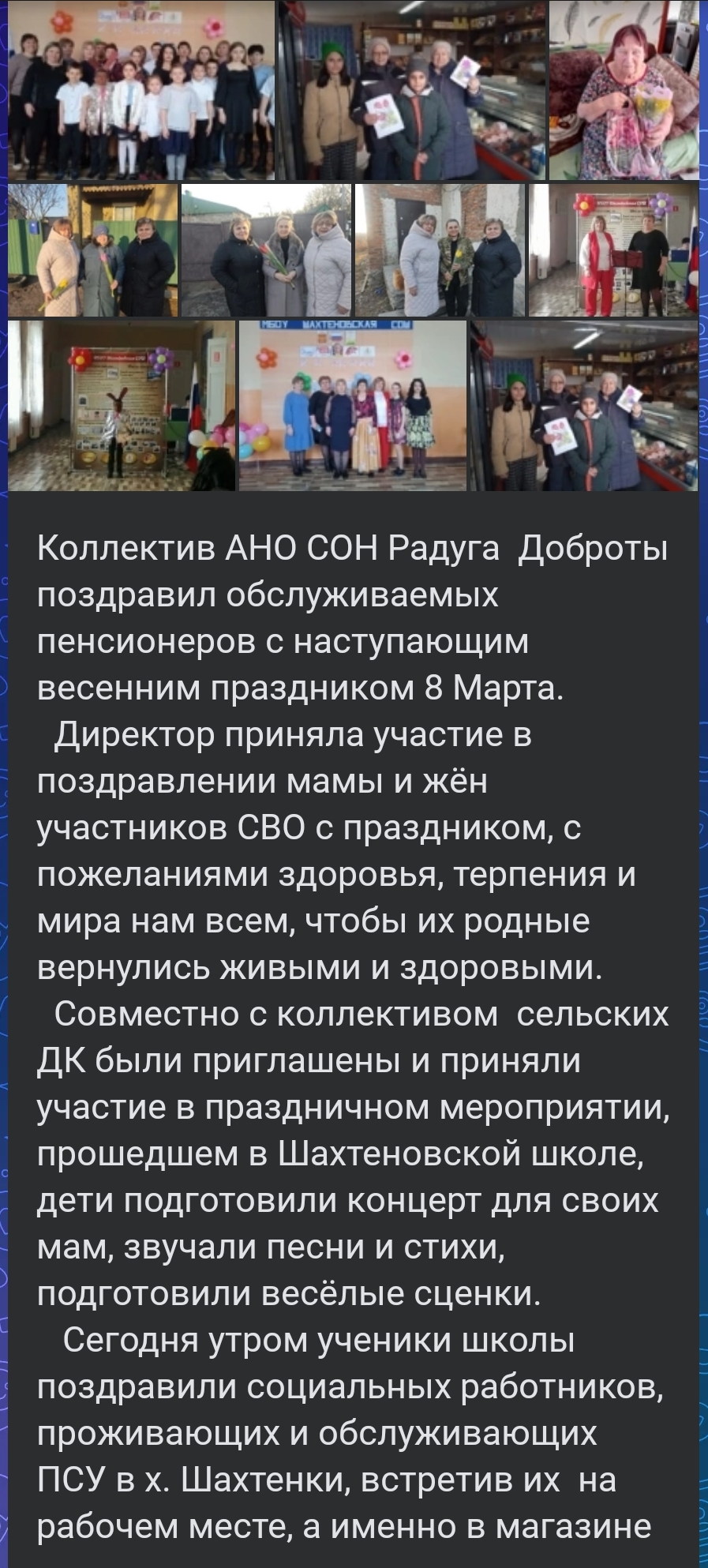Open photo of bunny-costumed performer beside display stand
The height and width of the screenshot is (1568, 708).
point(122,405)
